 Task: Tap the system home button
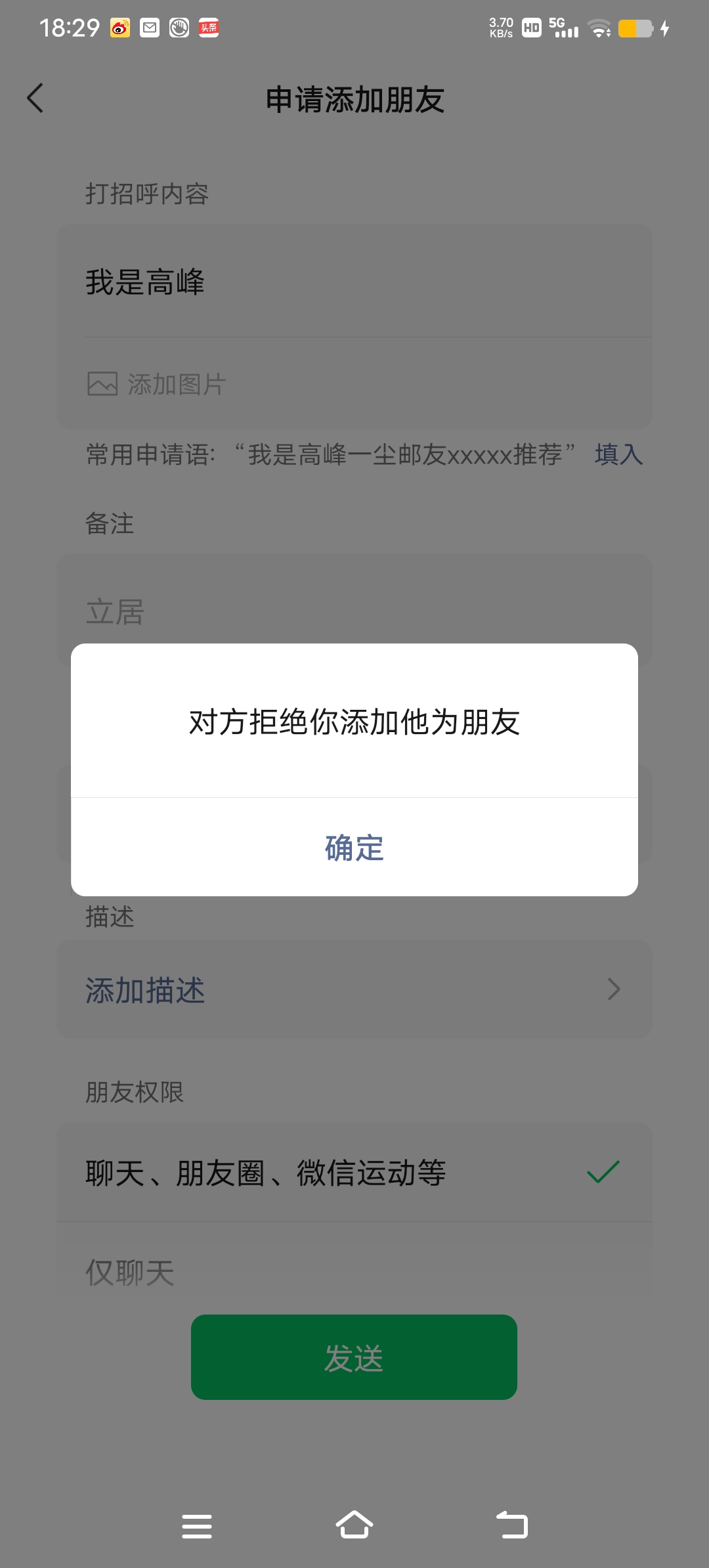tap(354, 1525)
